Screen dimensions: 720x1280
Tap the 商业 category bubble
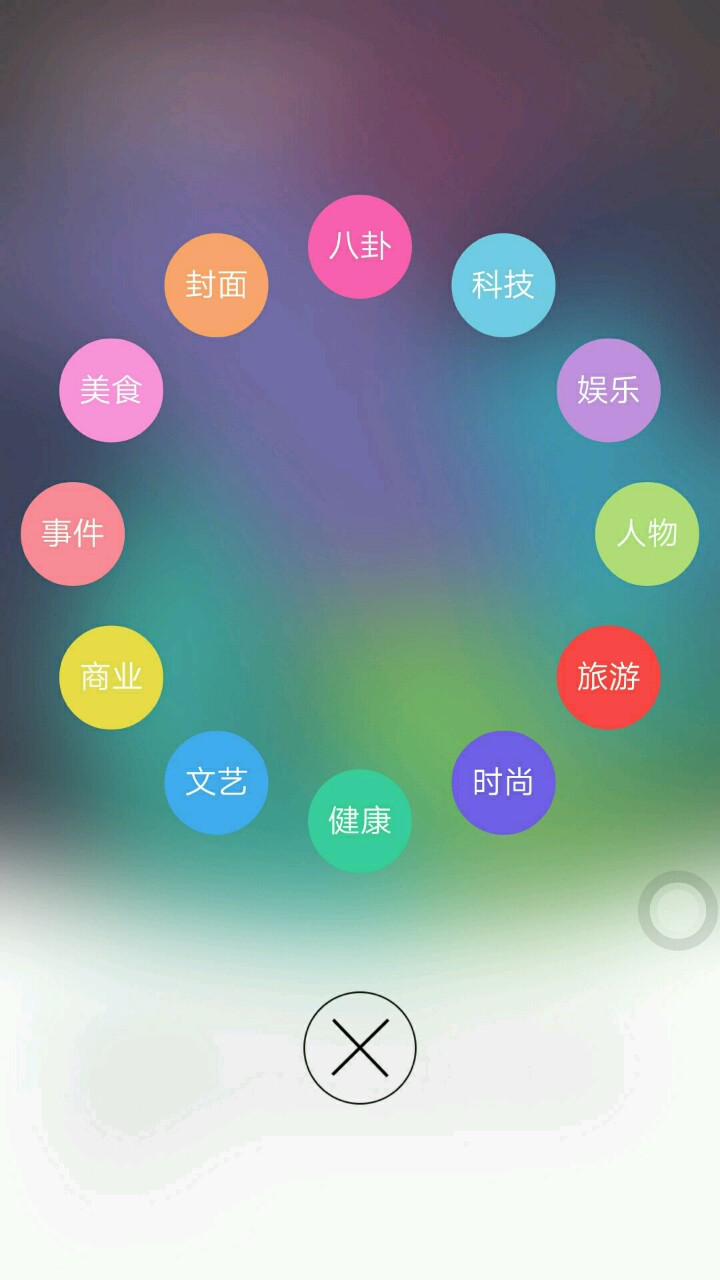[111, 677]
